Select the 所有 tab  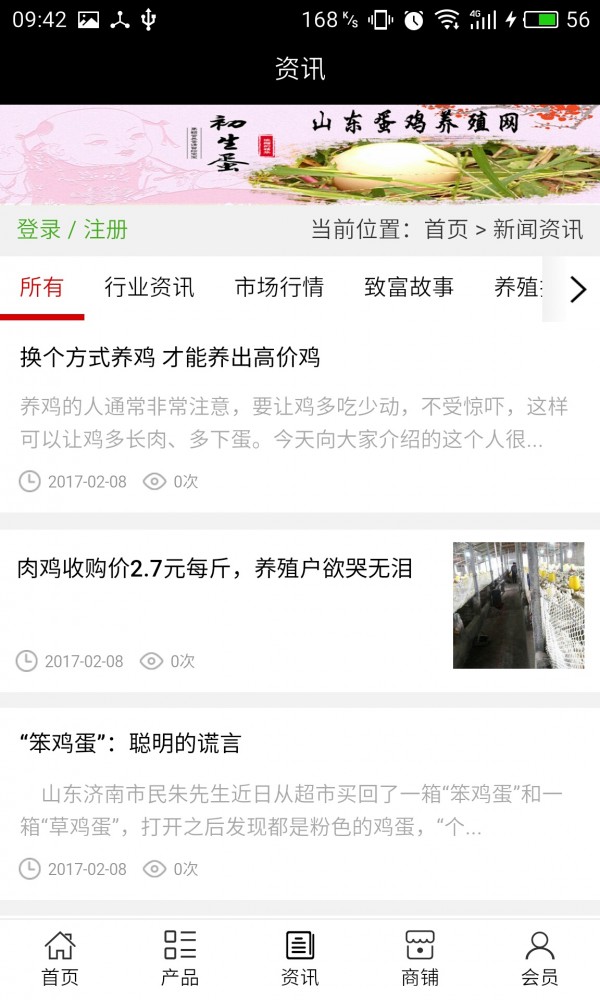coord(41,288)
